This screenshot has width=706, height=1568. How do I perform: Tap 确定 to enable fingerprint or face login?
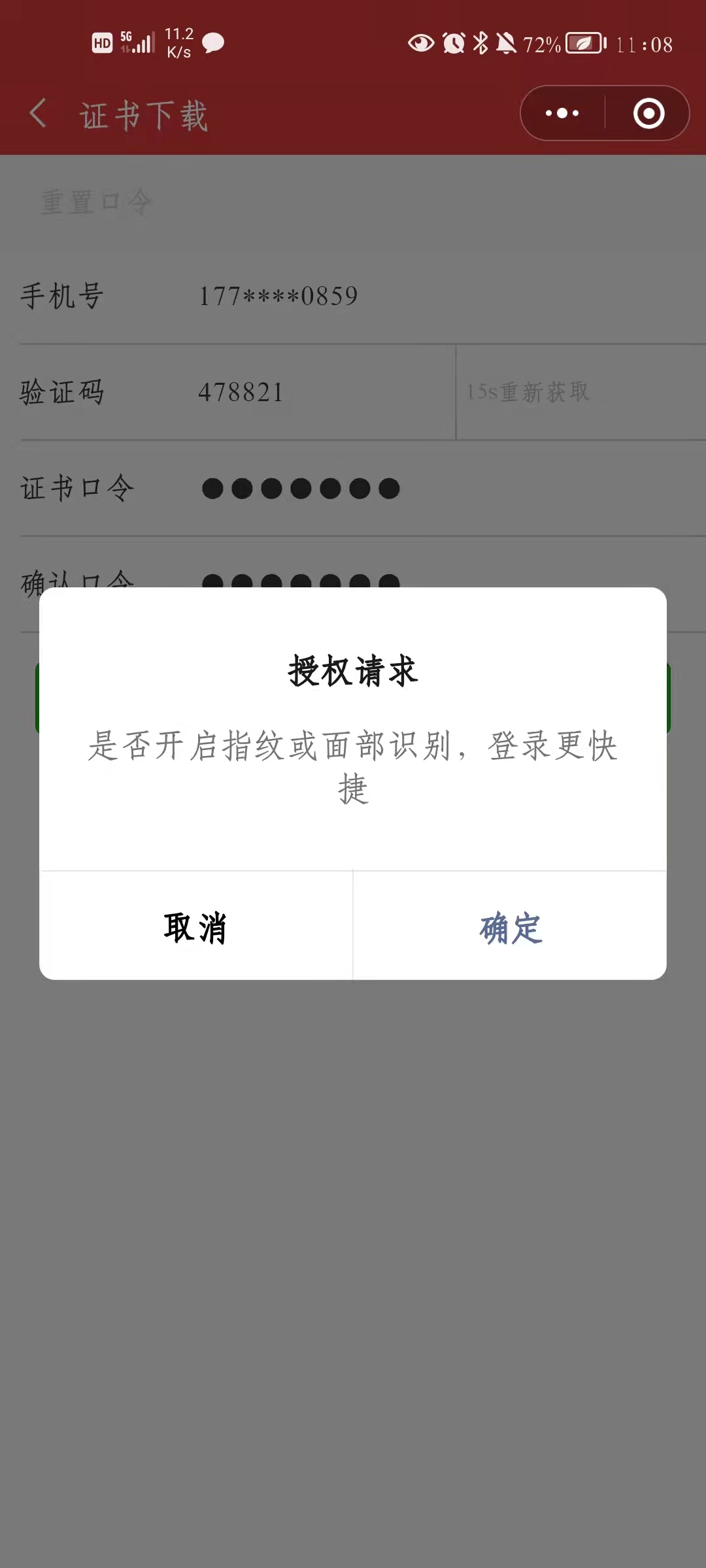[511, 928]
